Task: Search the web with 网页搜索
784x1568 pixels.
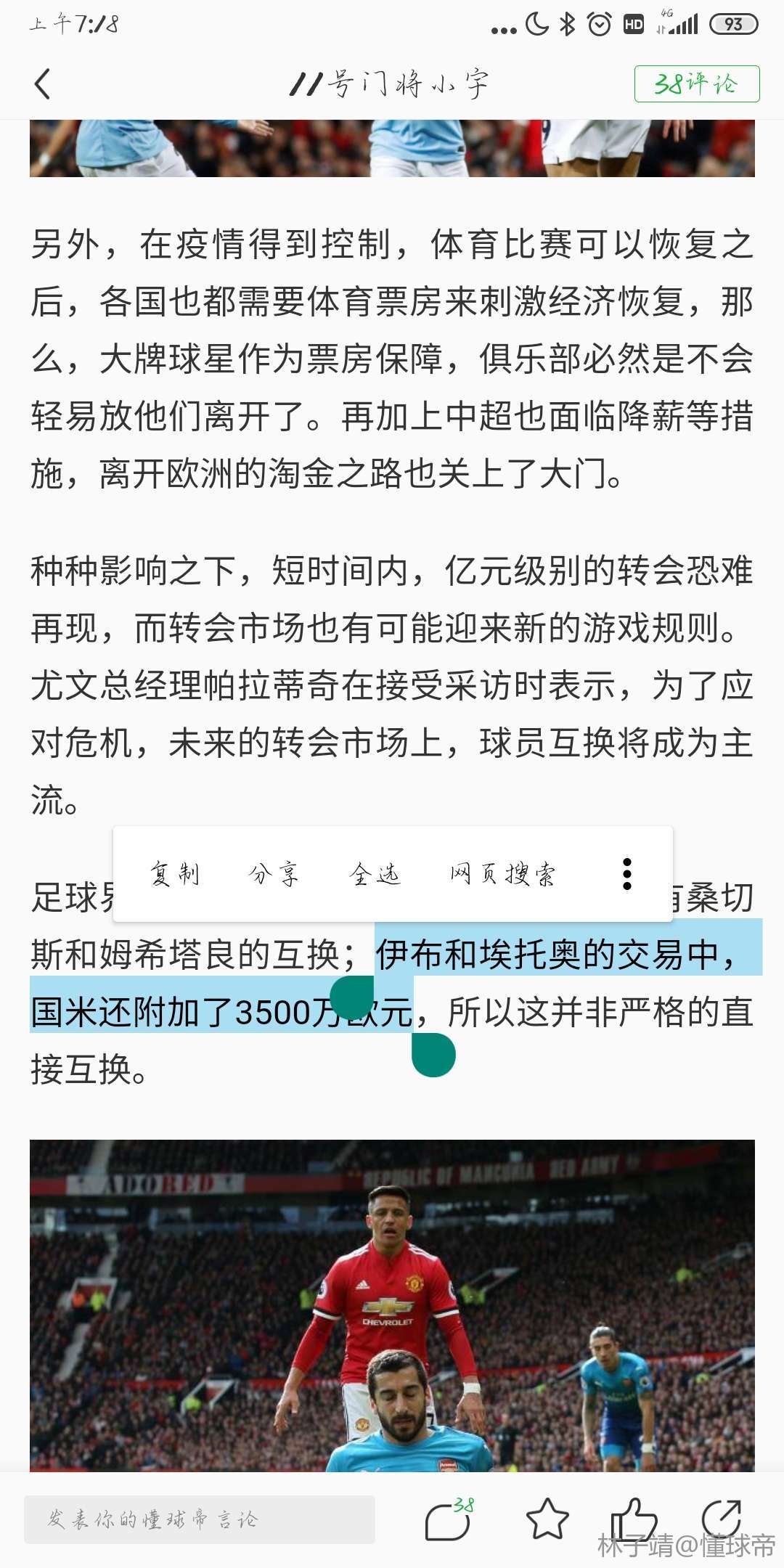Action: (502, 874)
